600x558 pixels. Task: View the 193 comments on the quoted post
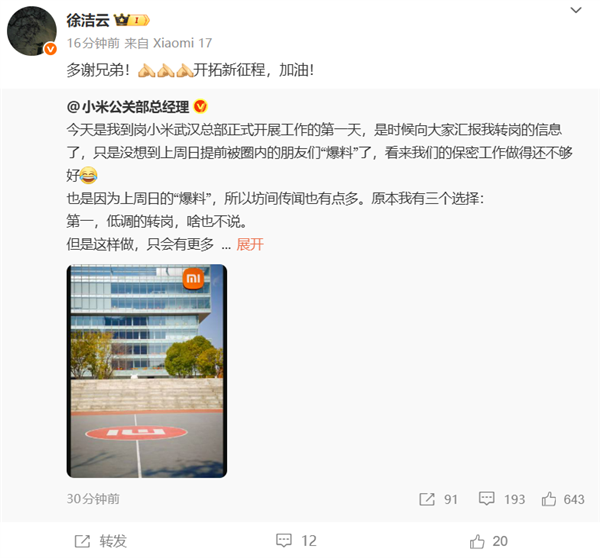[502, 499]
